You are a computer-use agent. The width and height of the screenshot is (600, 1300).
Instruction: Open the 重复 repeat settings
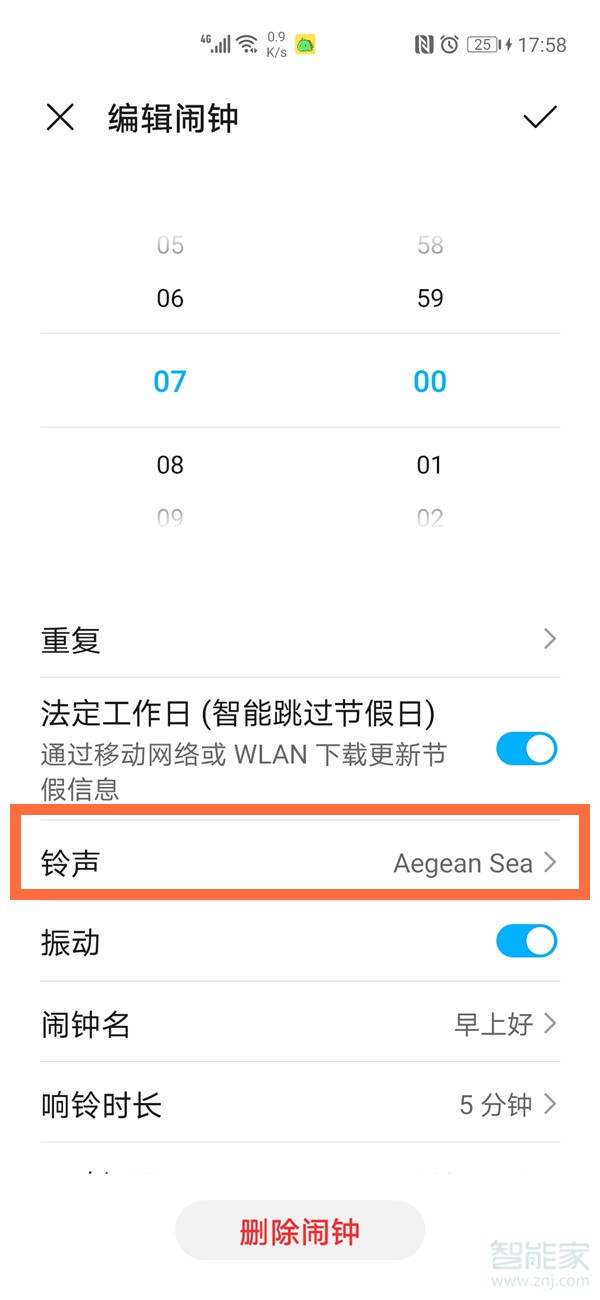[300, 639]
